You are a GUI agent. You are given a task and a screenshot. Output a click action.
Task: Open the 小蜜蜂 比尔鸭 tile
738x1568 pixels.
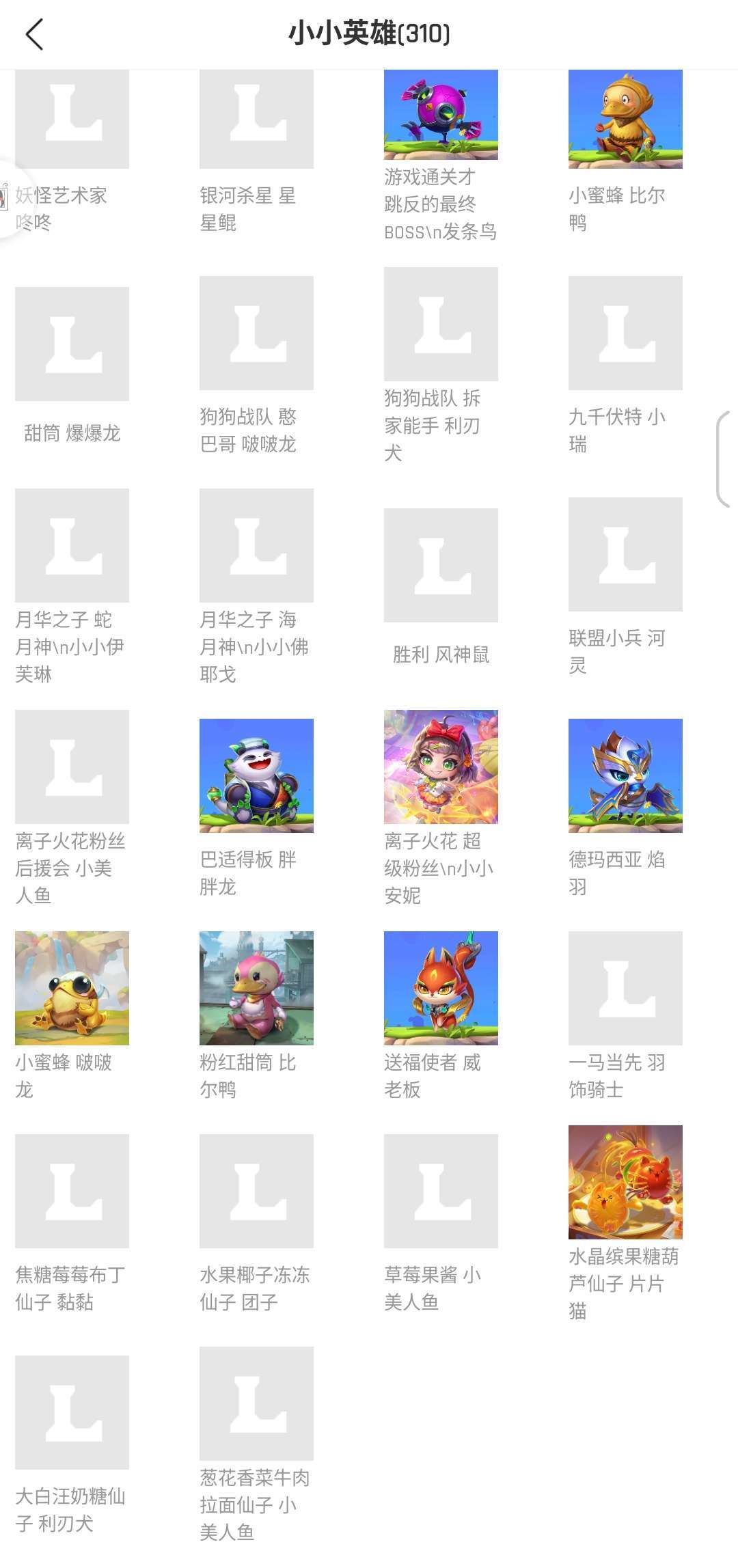(x=625, y=119)
